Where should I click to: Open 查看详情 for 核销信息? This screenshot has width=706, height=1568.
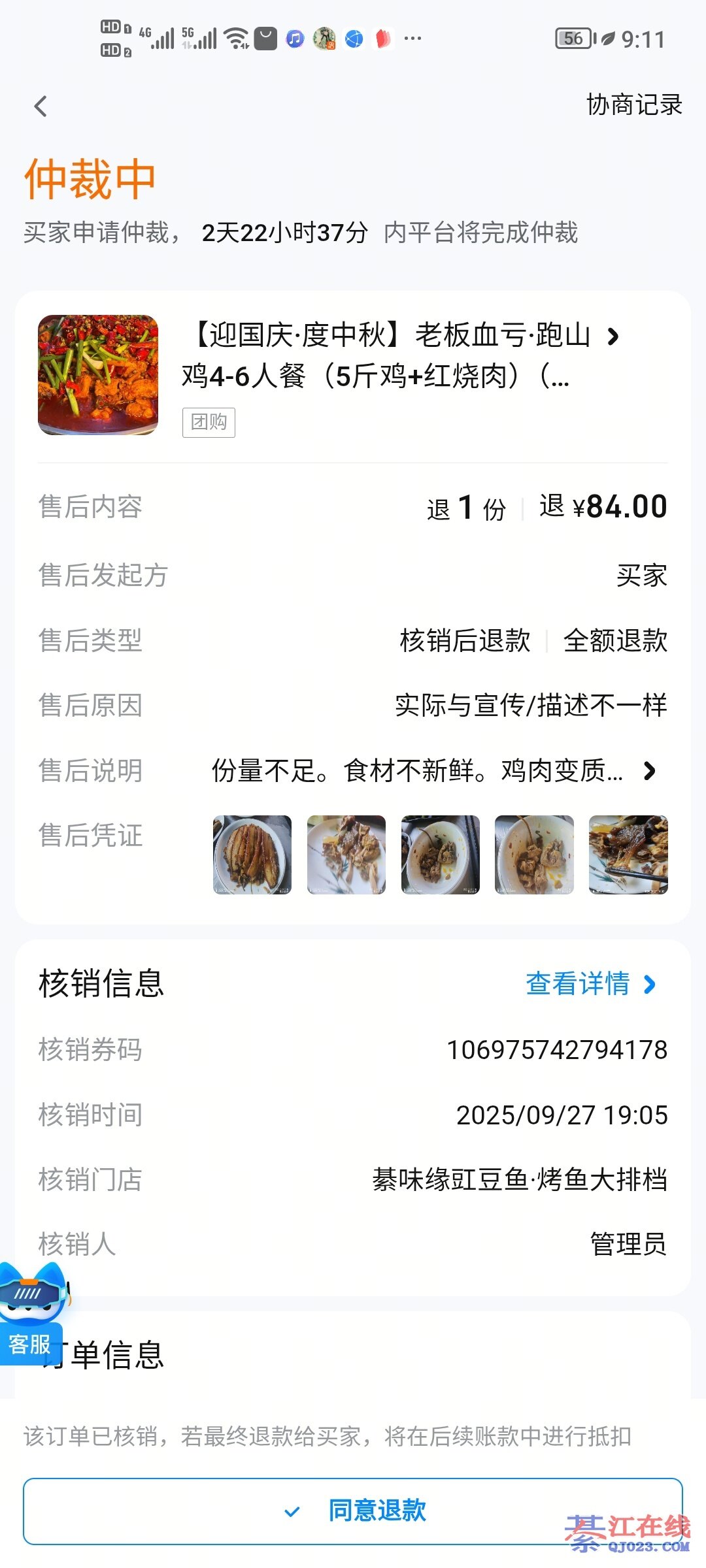tap(590, 984)
